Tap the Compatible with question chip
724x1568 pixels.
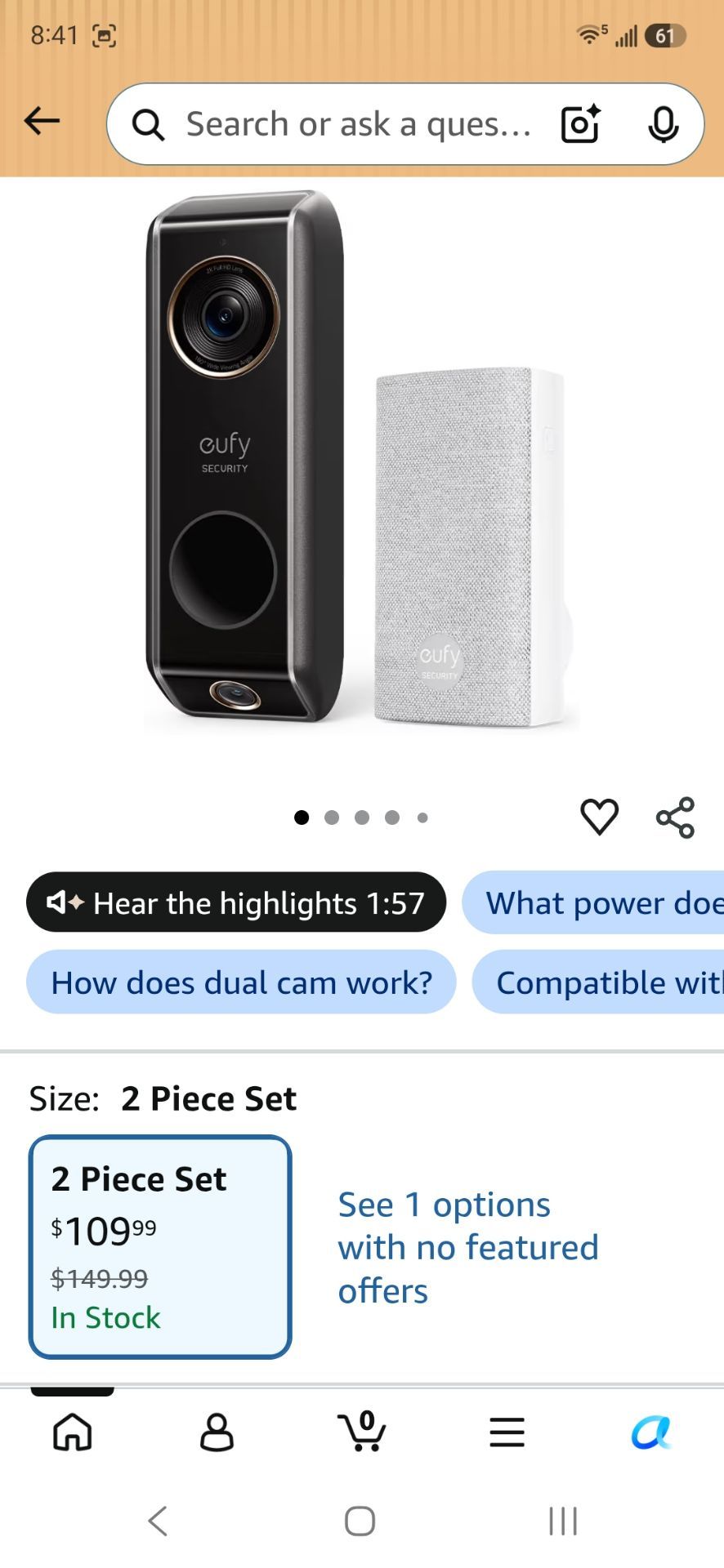599,982
